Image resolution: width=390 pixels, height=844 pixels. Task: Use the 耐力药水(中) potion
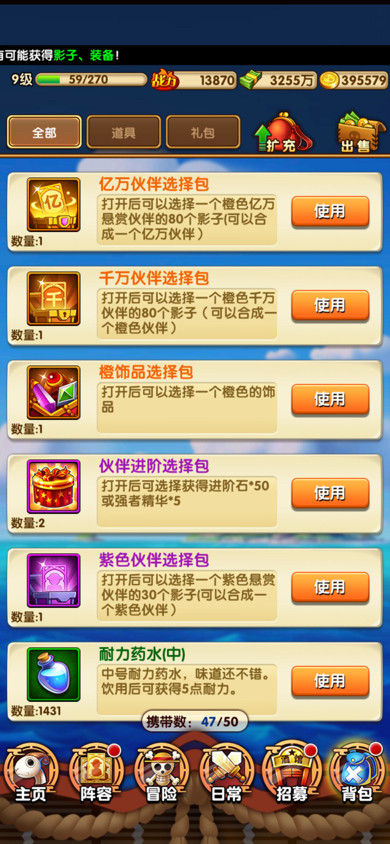coord(330,681)
